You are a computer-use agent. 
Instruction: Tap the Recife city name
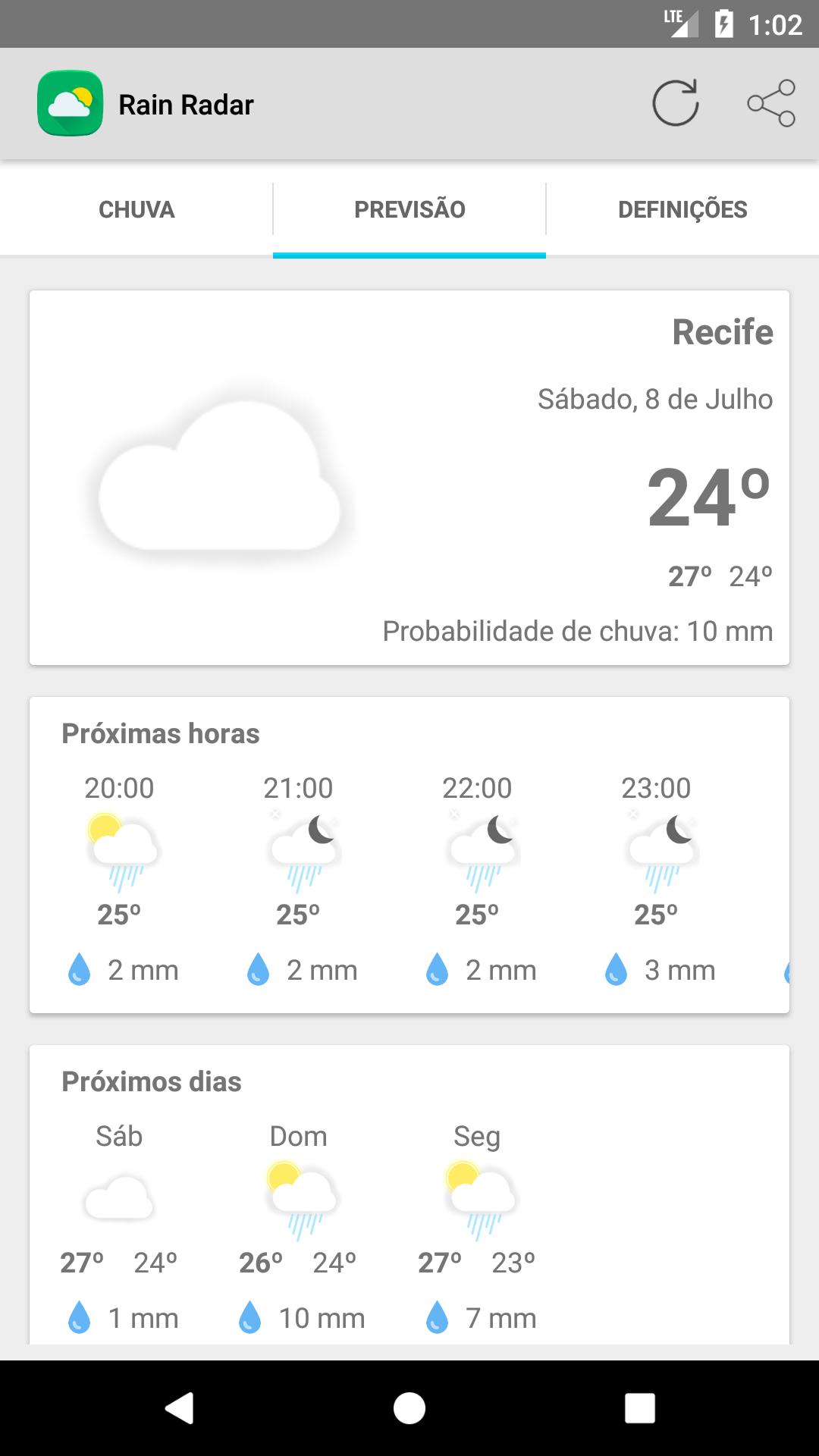click(722, 331)
